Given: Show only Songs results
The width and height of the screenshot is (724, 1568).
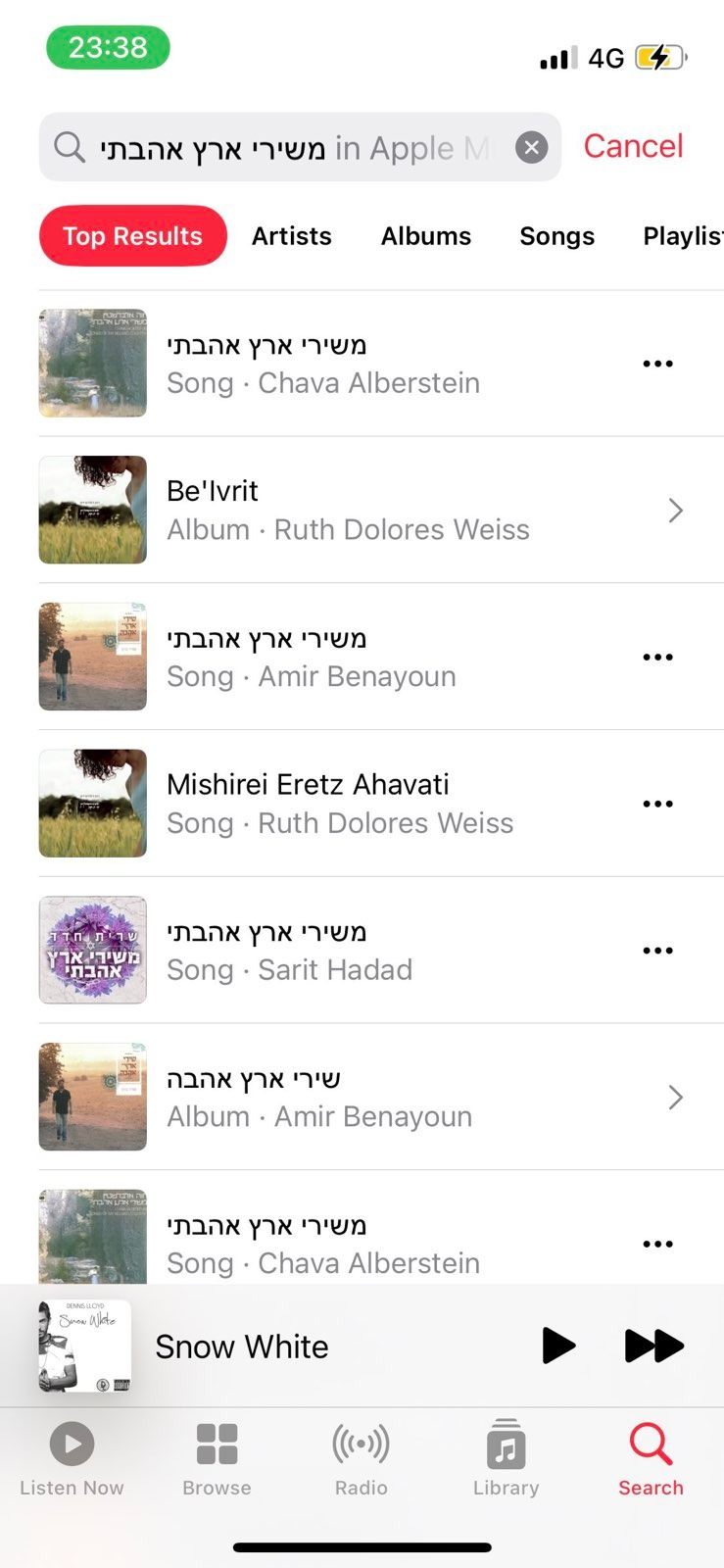Looking at the screenshot, I should pyautogui.click(x=556, y=236).
